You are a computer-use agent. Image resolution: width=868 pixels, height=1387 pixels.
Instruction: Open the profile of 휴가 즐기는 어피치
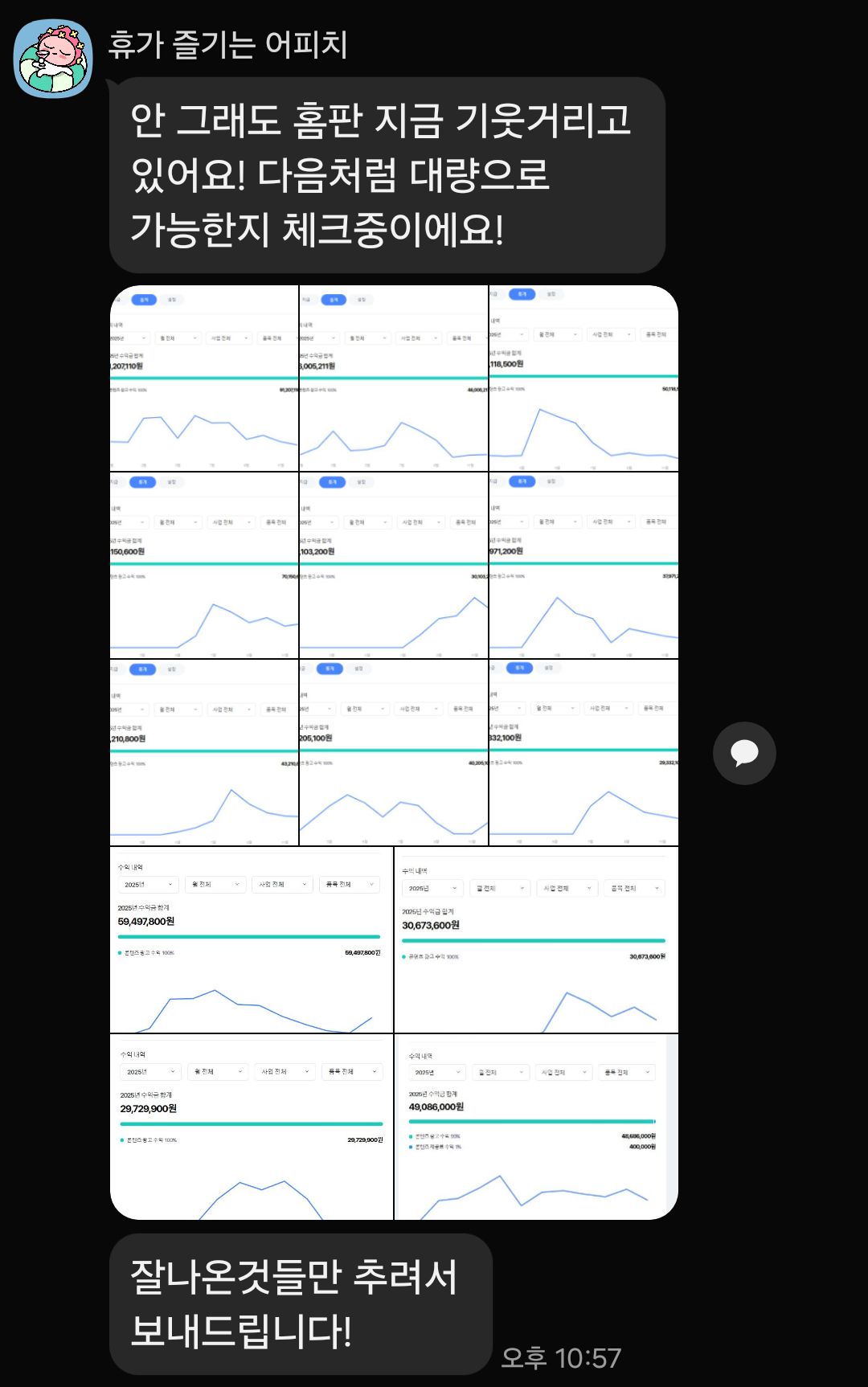(x=53, y=58)
